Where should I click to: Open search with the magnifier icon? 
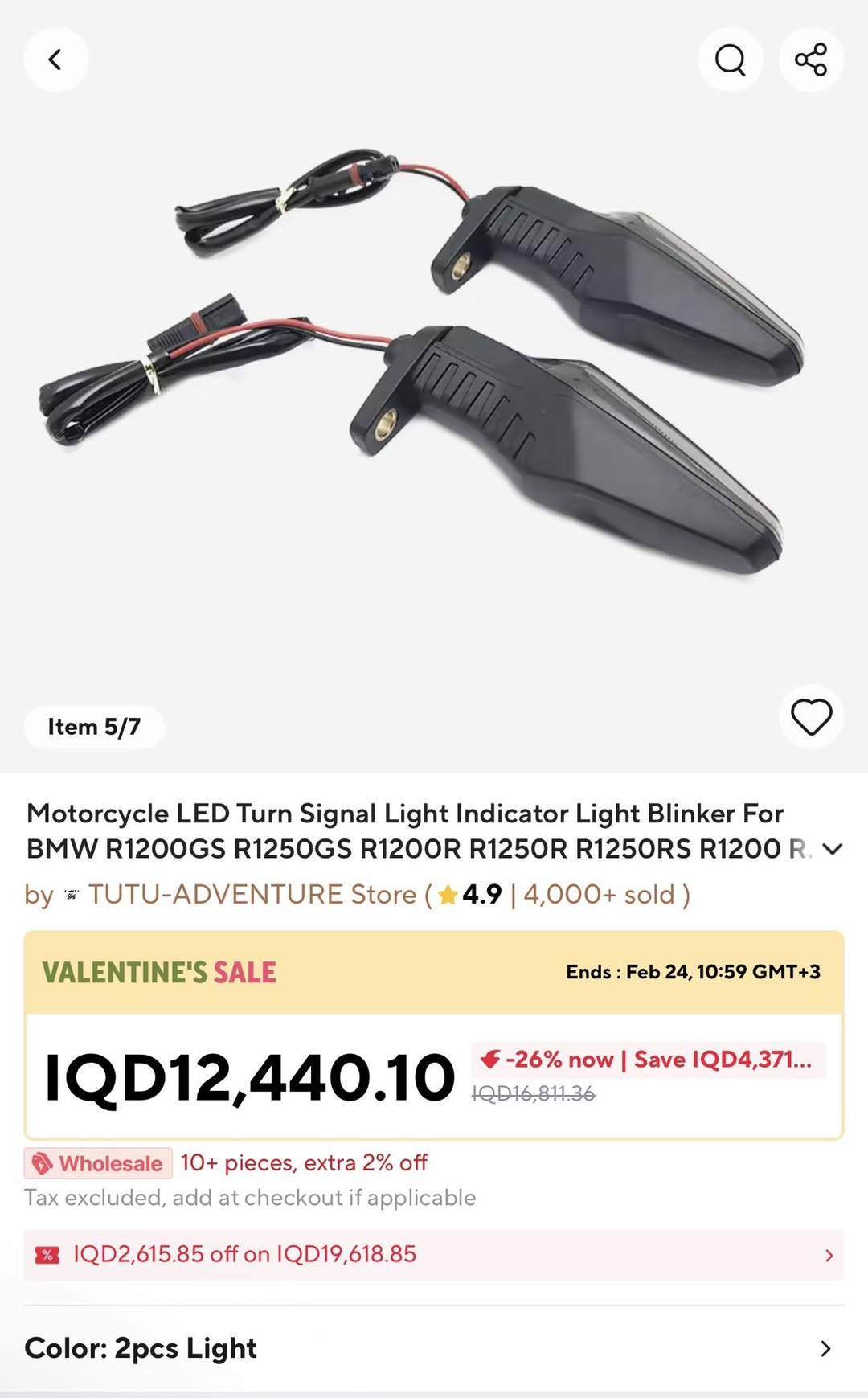(x=730, y=59)
